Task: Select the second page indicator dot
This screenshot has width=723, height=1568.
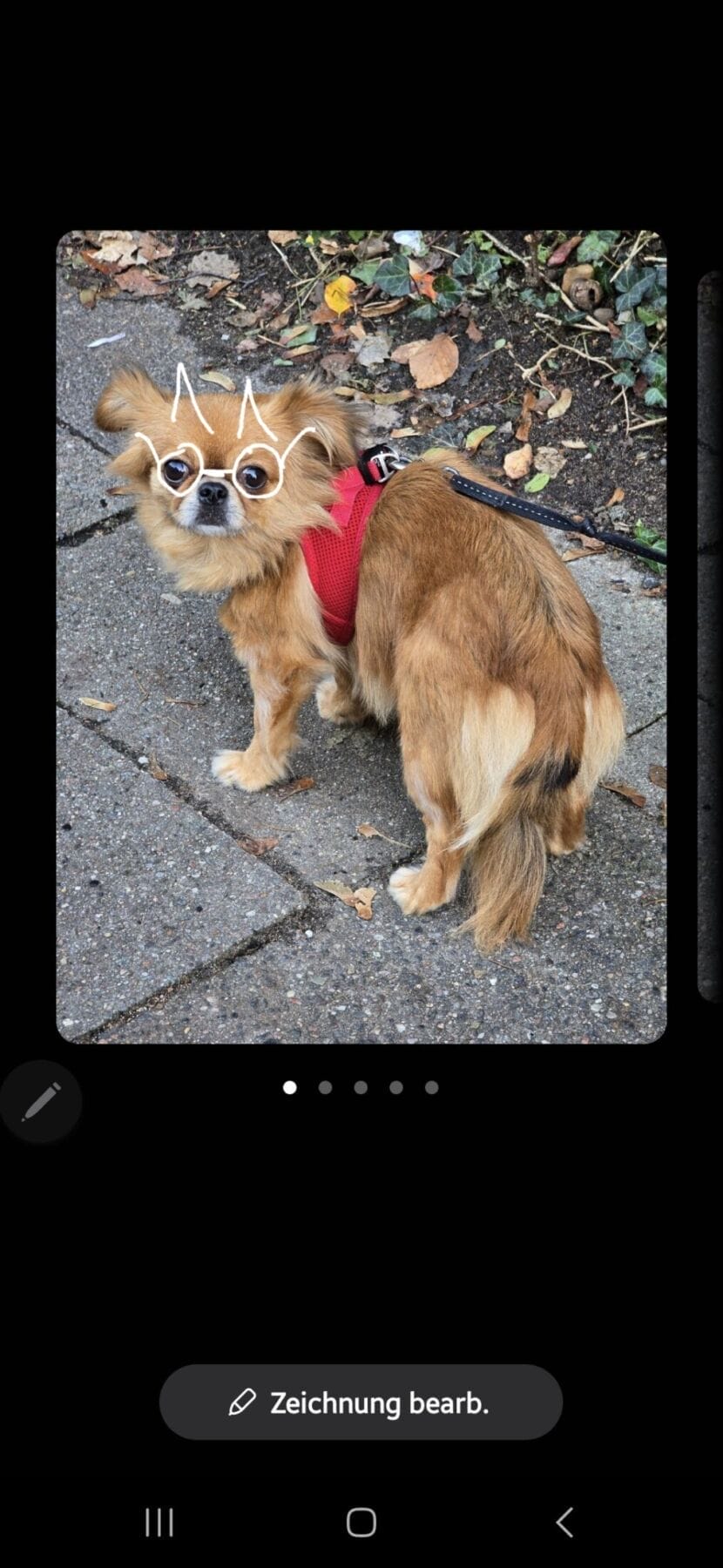Action: [325, 1087]
